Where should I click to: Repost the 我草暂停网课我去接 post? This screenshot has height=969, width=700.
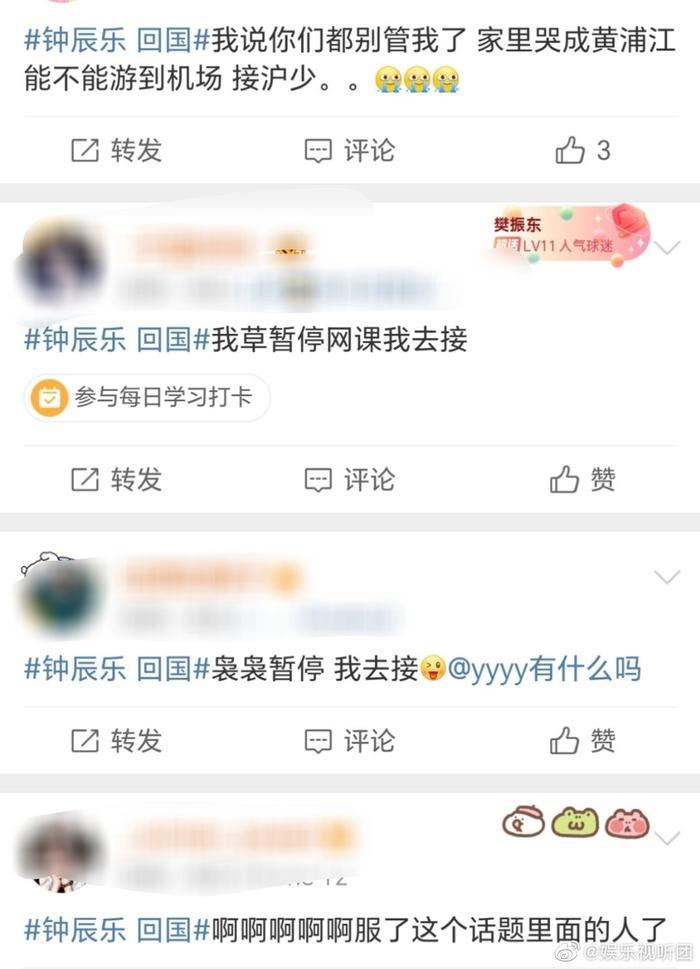tap(116, 480)
